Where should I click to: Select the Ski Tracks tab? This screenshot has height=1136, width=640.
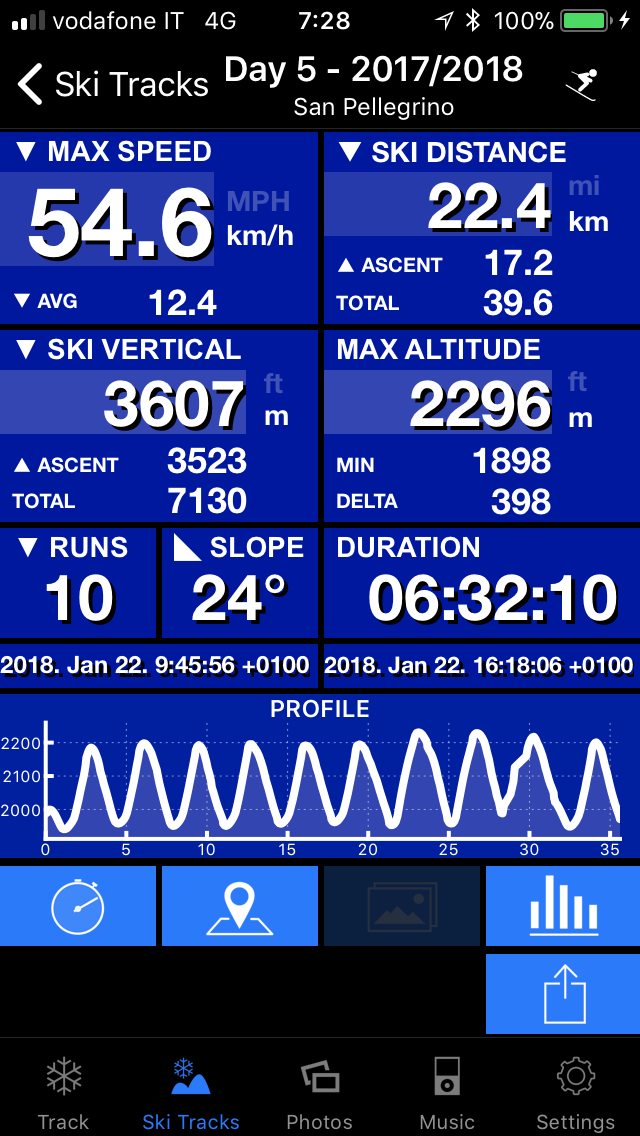(191, 1092)
